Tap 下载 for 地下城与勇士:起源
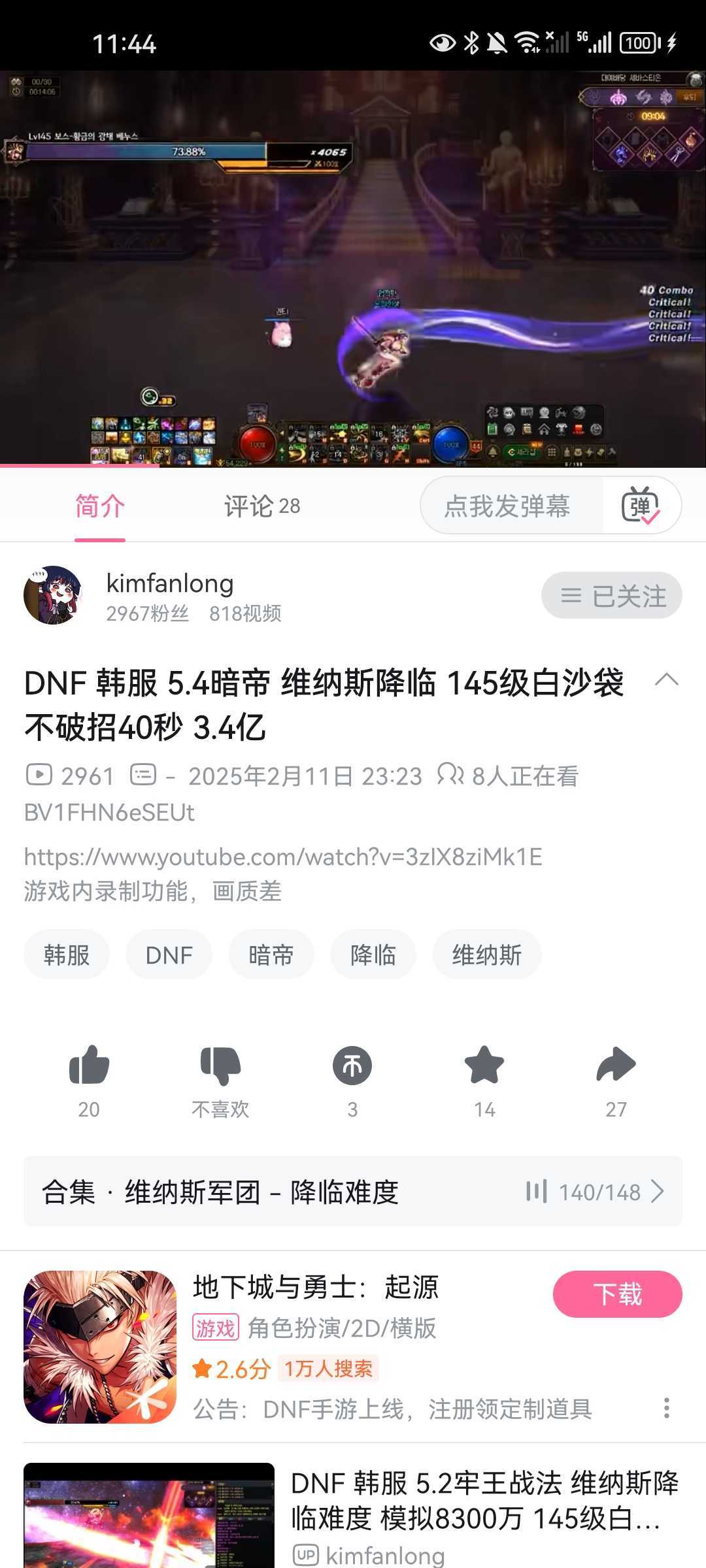 click(618, 1294)
